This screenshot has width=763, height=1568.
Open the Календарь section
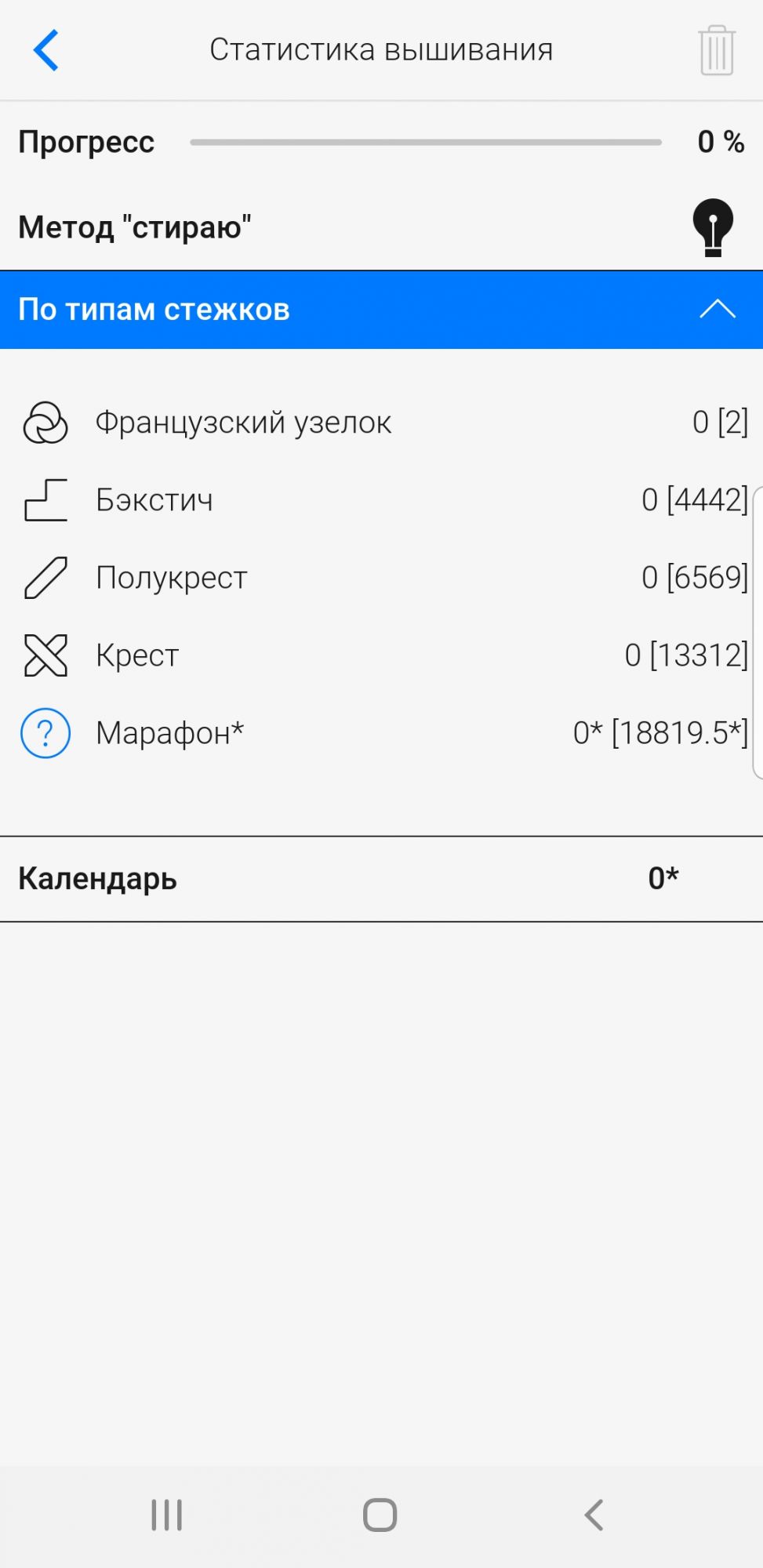pos(381,879)
